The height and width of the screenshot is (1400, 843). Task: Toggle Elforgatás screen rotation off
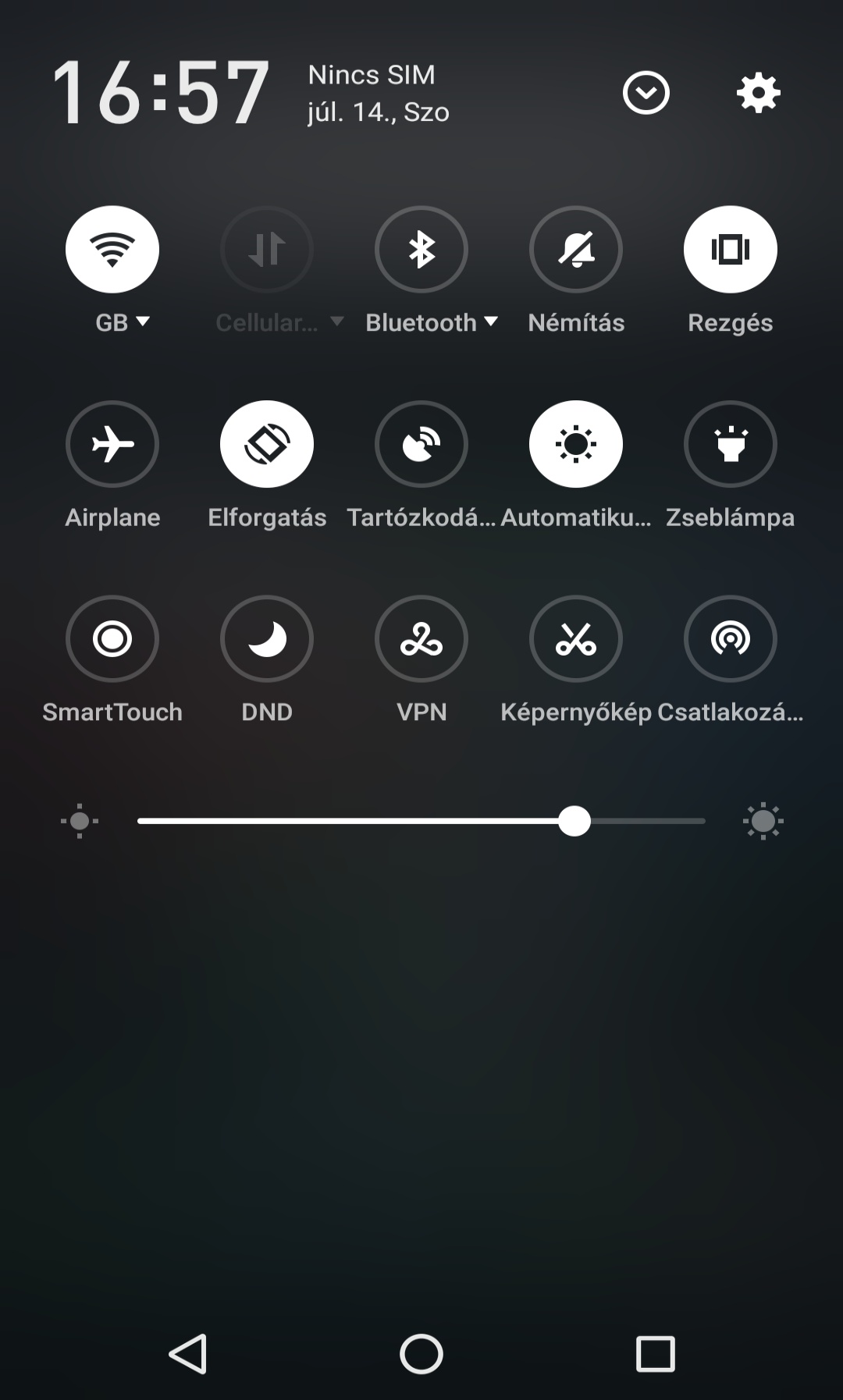pyautogui.click(x=267, y=444)
